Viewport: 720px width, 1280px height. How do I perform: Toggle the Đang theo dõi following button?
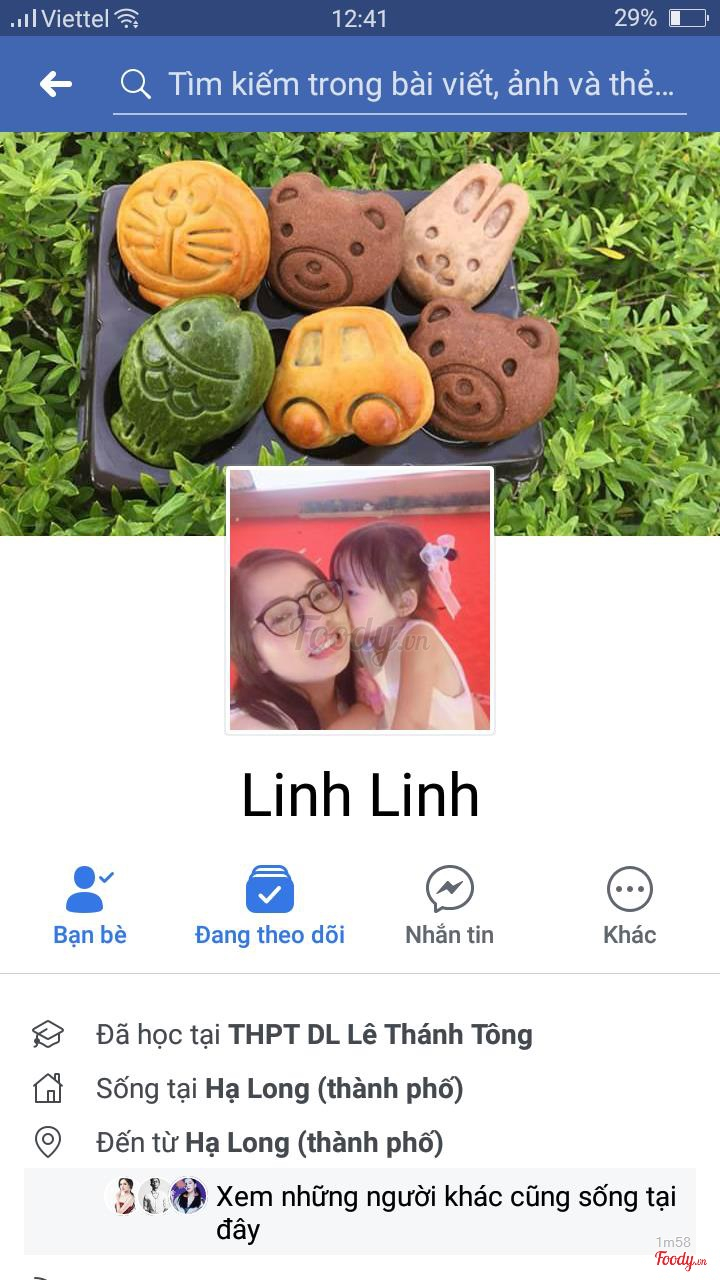(270, 905)
